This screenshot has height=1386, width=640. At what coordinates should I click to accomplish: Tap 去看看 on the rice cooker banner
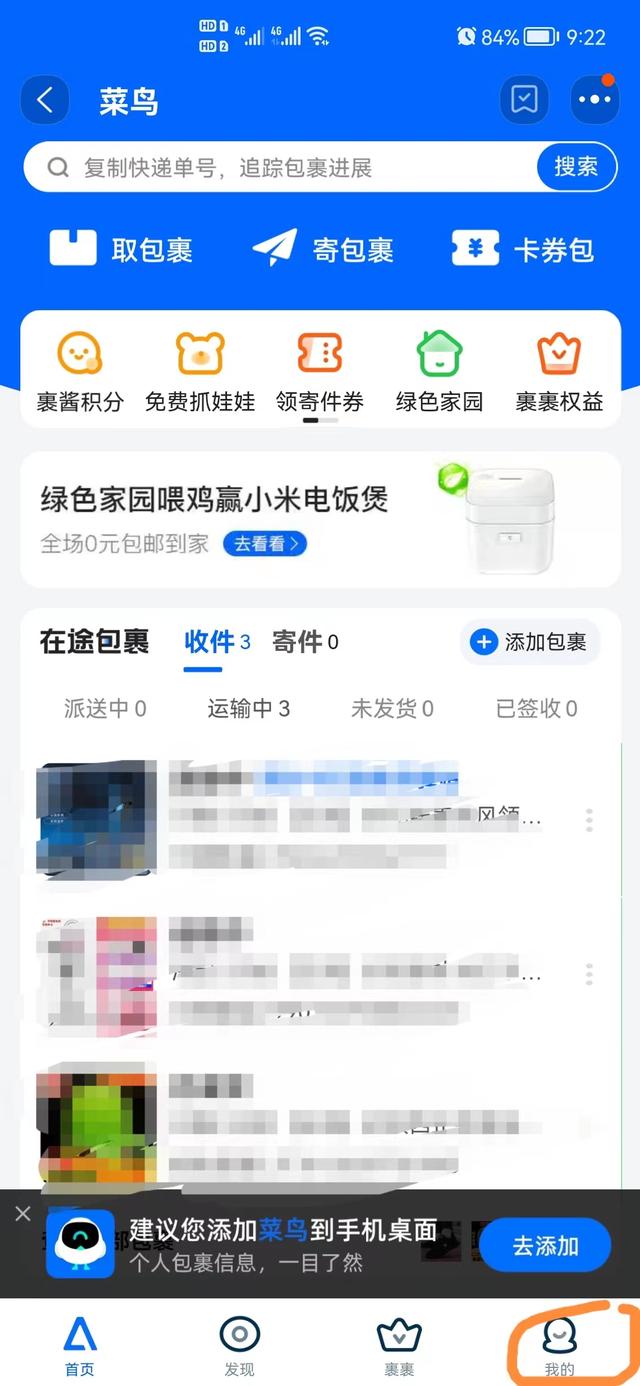(265, 544)
